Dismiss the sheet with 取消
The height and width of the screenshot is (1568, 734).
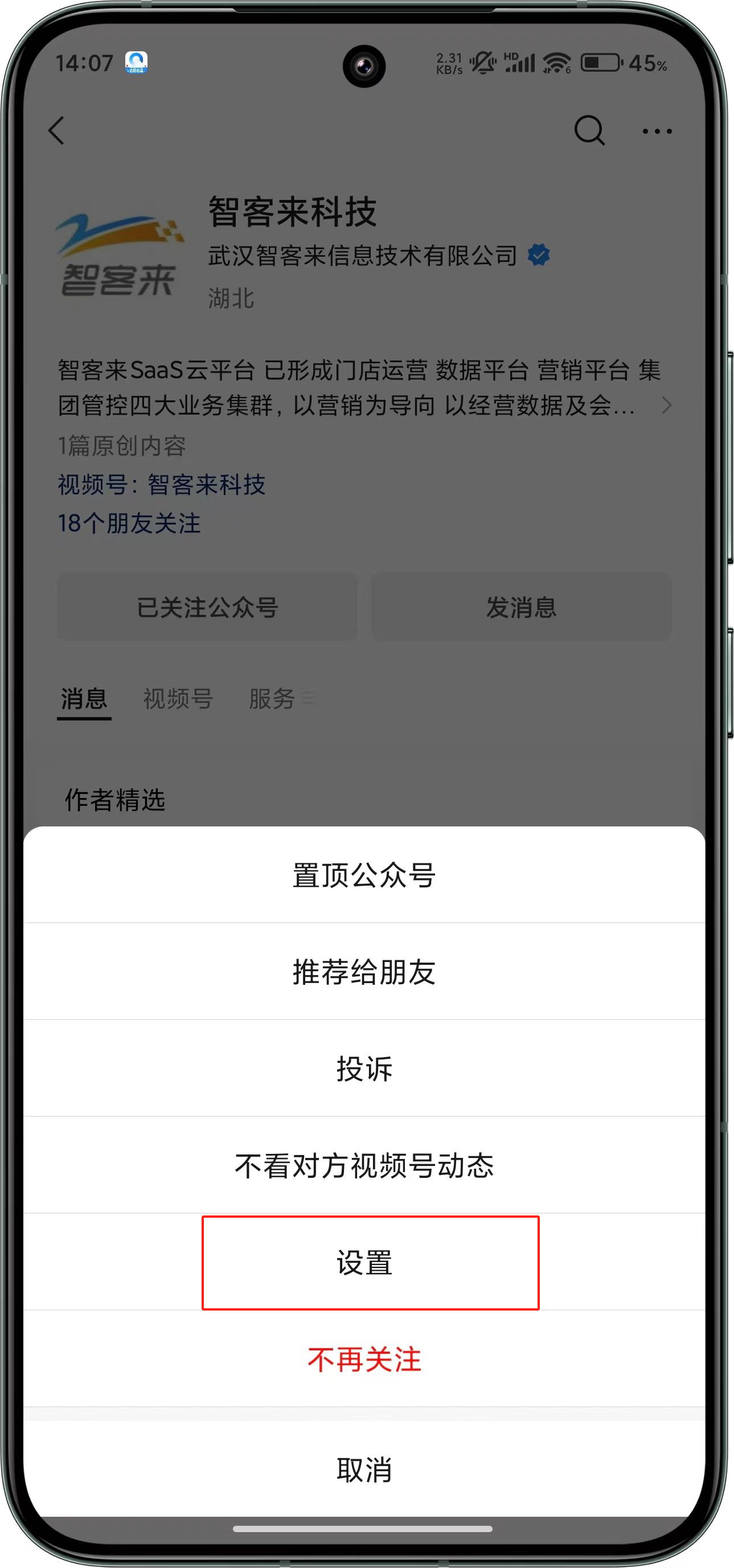pyautogui.click(x=364, y=1469)
